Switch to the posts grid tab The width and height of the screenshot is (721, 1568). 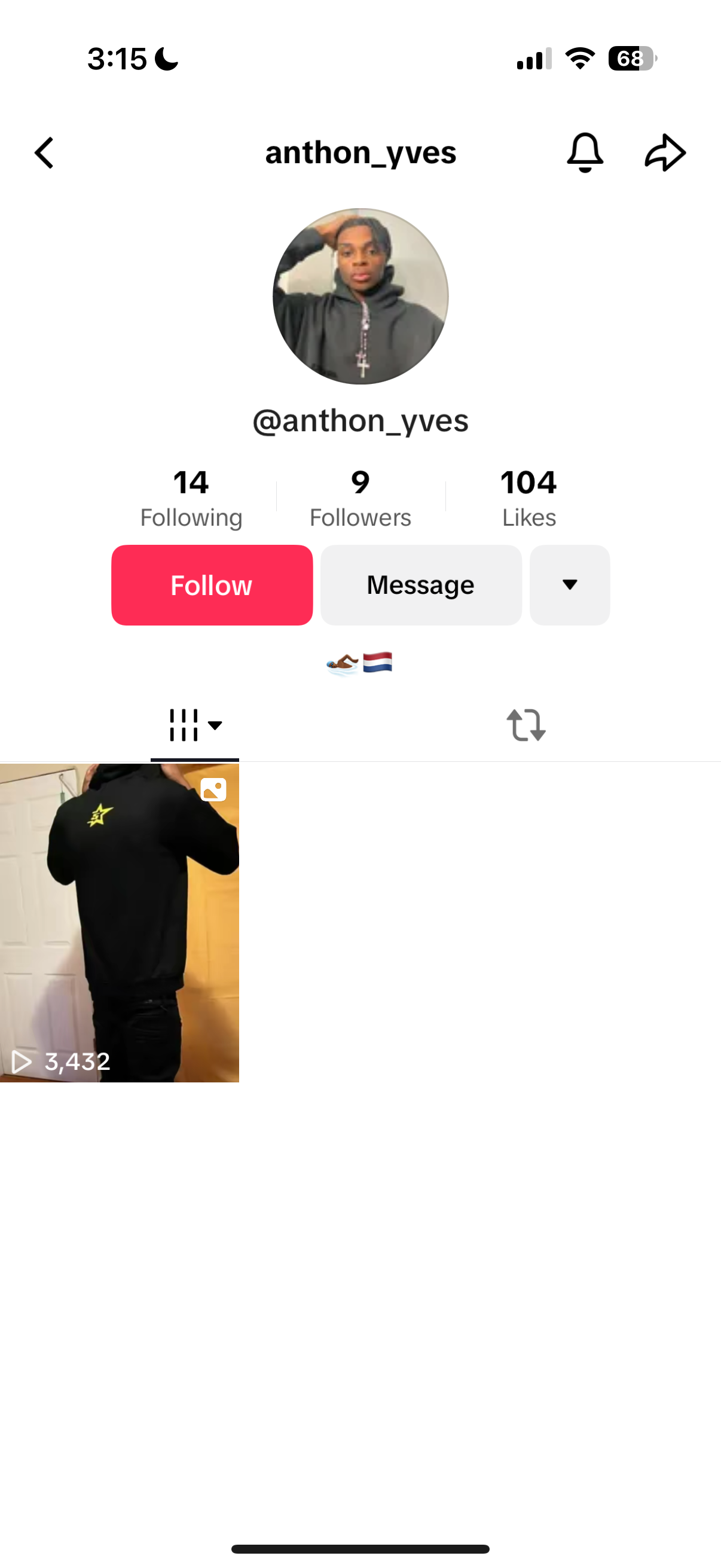tap(195, 725)
